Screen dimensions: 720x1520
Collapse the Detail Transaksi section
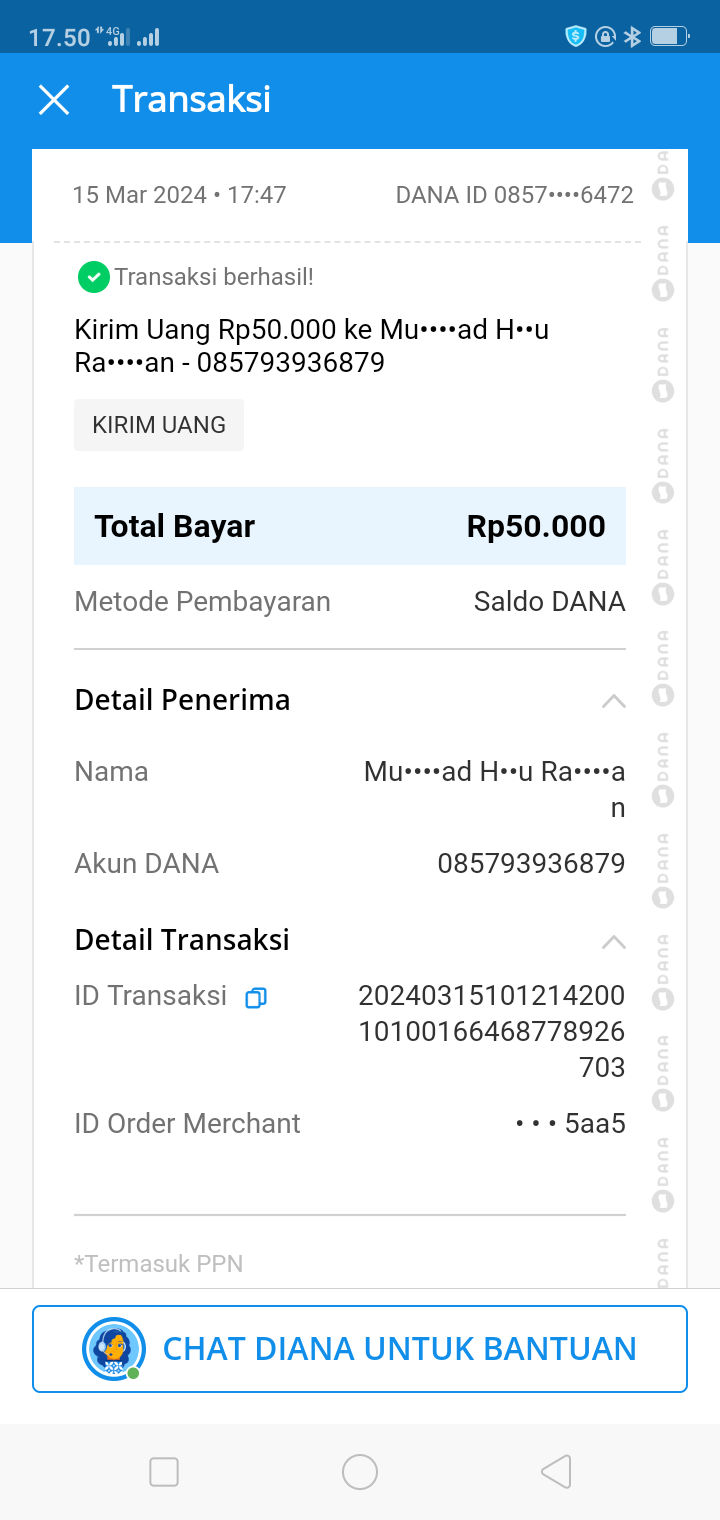pos(613,941)
